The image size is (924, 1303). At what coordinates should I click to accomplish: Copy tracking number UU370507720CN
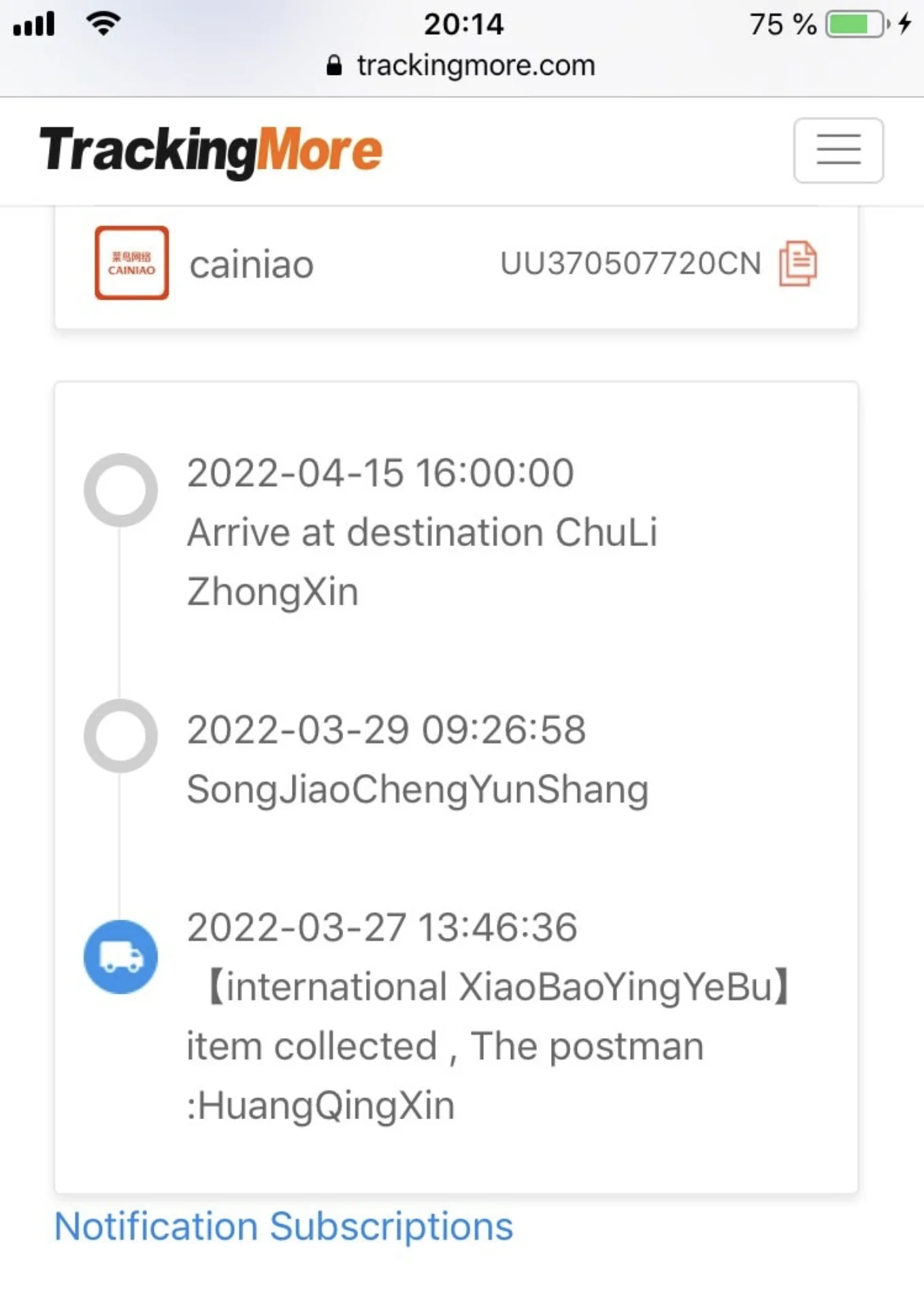coord(797,263)
